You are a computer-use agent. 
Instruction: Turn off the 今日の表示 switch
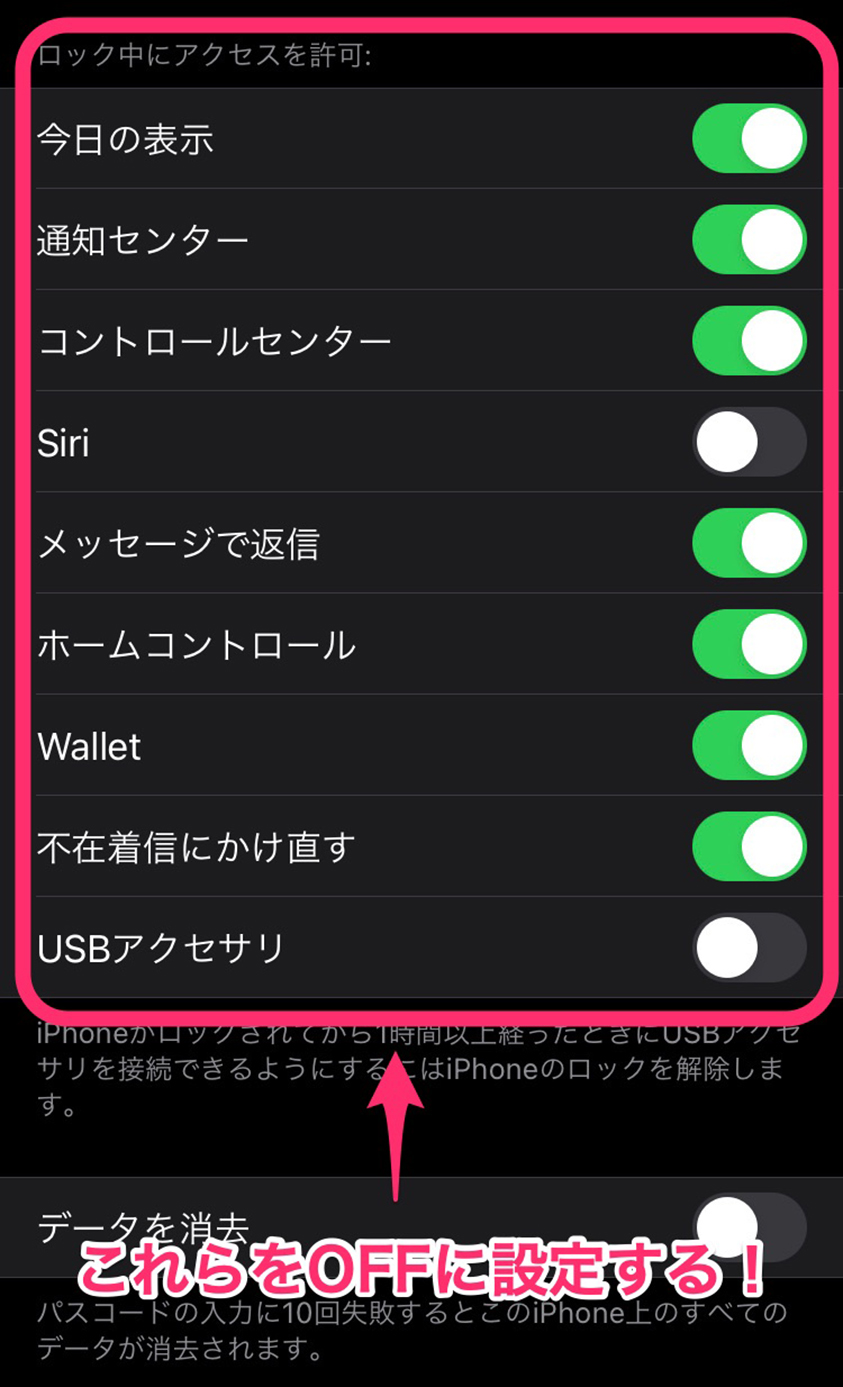pyautogui.click(x=749, y=139)
